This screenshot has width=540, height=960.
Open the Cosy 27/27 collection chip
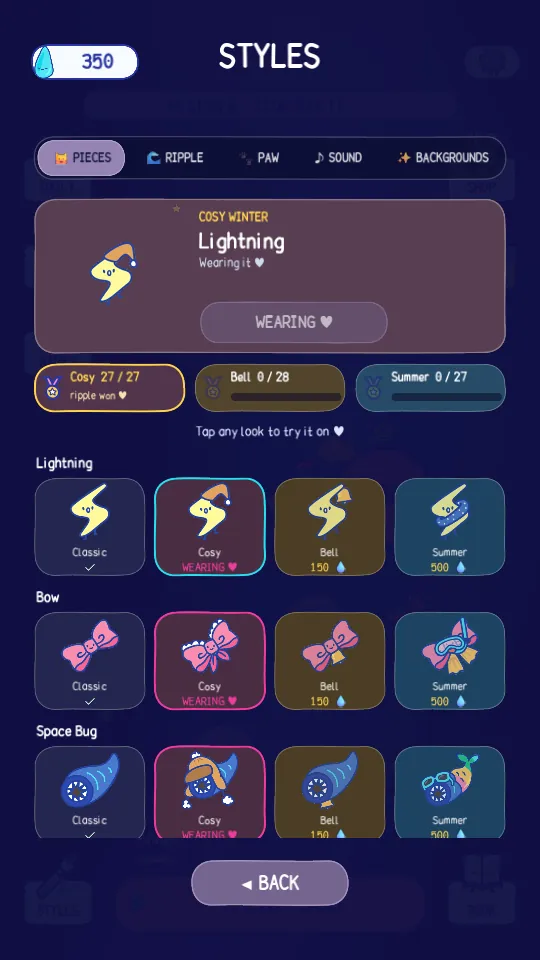110,388
